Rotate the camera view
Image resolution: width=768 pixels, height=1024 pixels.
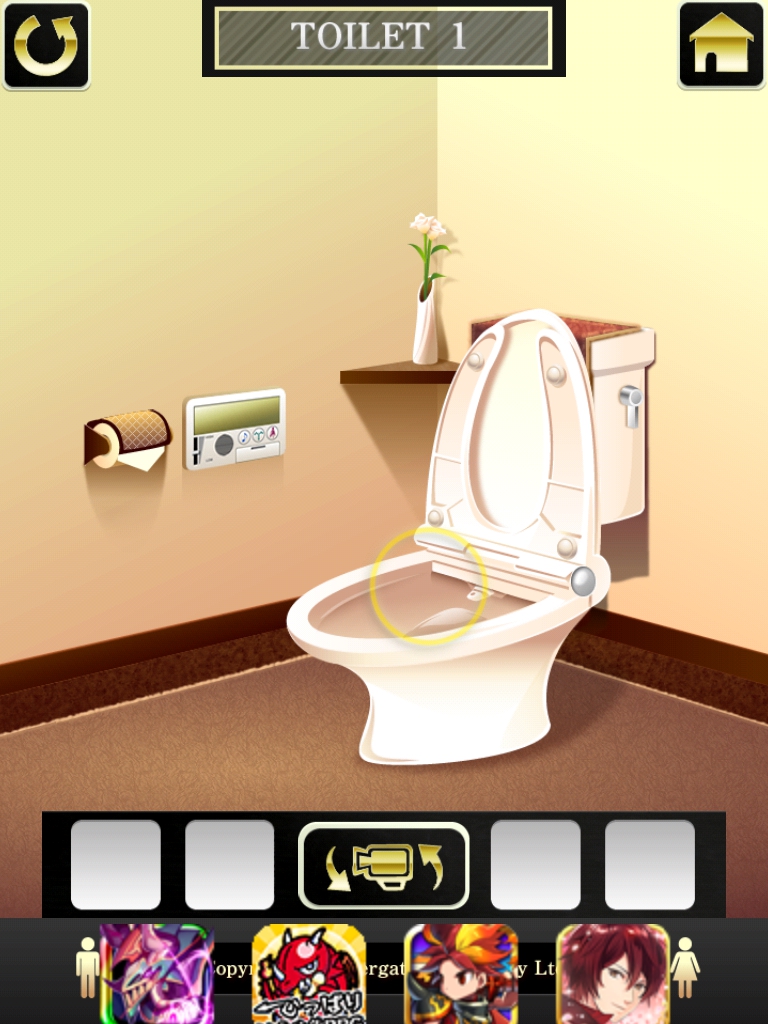pyautogui.click(x=384, y=864)
